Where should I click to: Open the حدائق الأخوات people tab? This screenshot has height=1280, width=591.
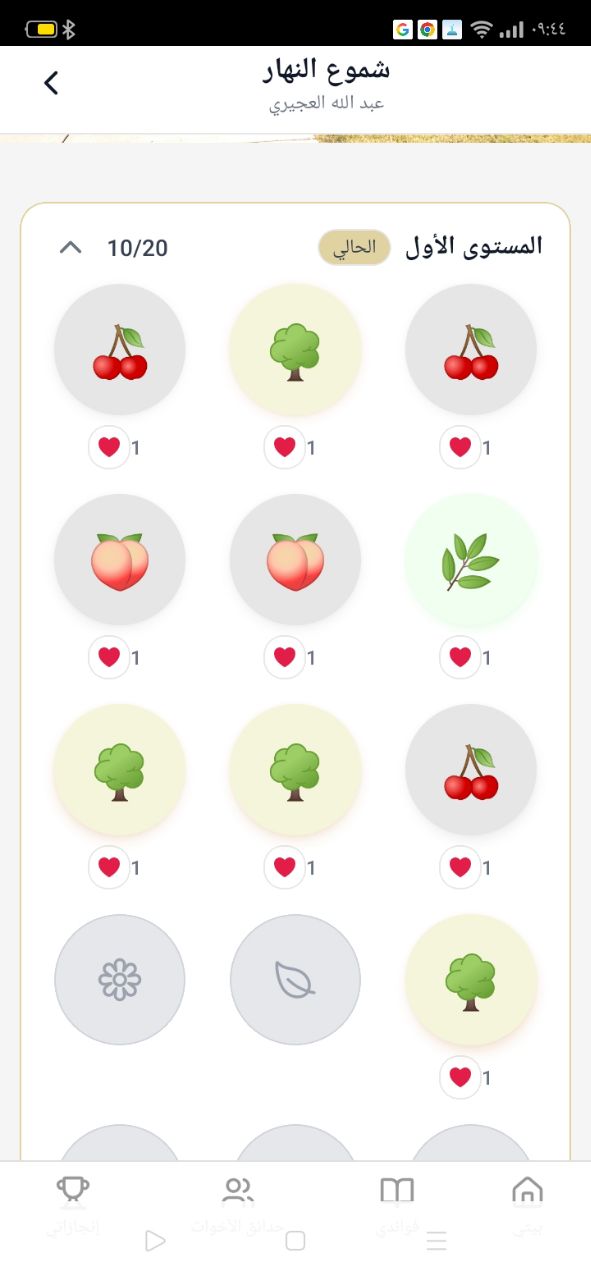coord(237,1207)
